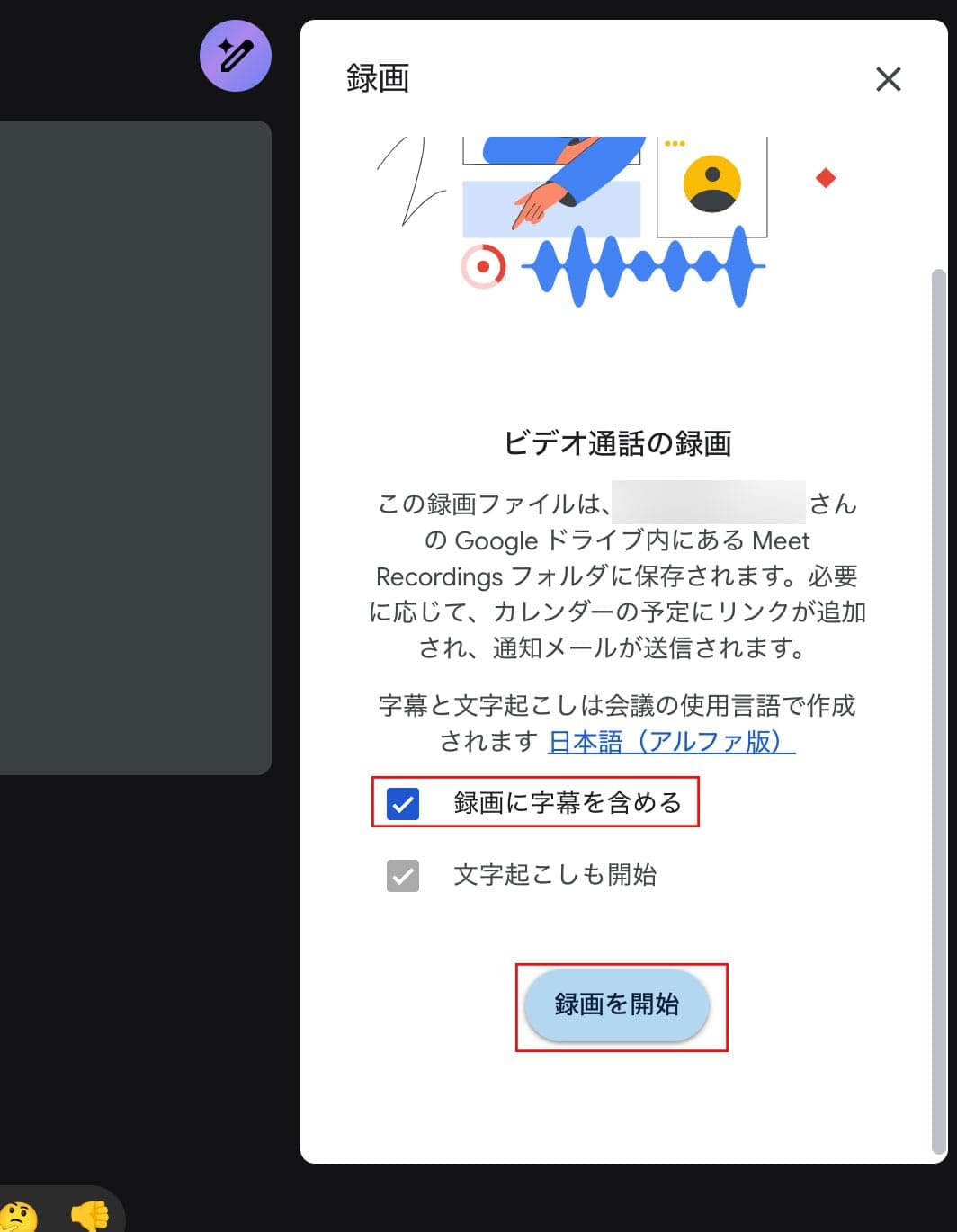Image resolution: width=957 pixels, height=1232 pixels.
Task: Toggle the 文字起こしも開始 checkbox
Action: point(403,875)
